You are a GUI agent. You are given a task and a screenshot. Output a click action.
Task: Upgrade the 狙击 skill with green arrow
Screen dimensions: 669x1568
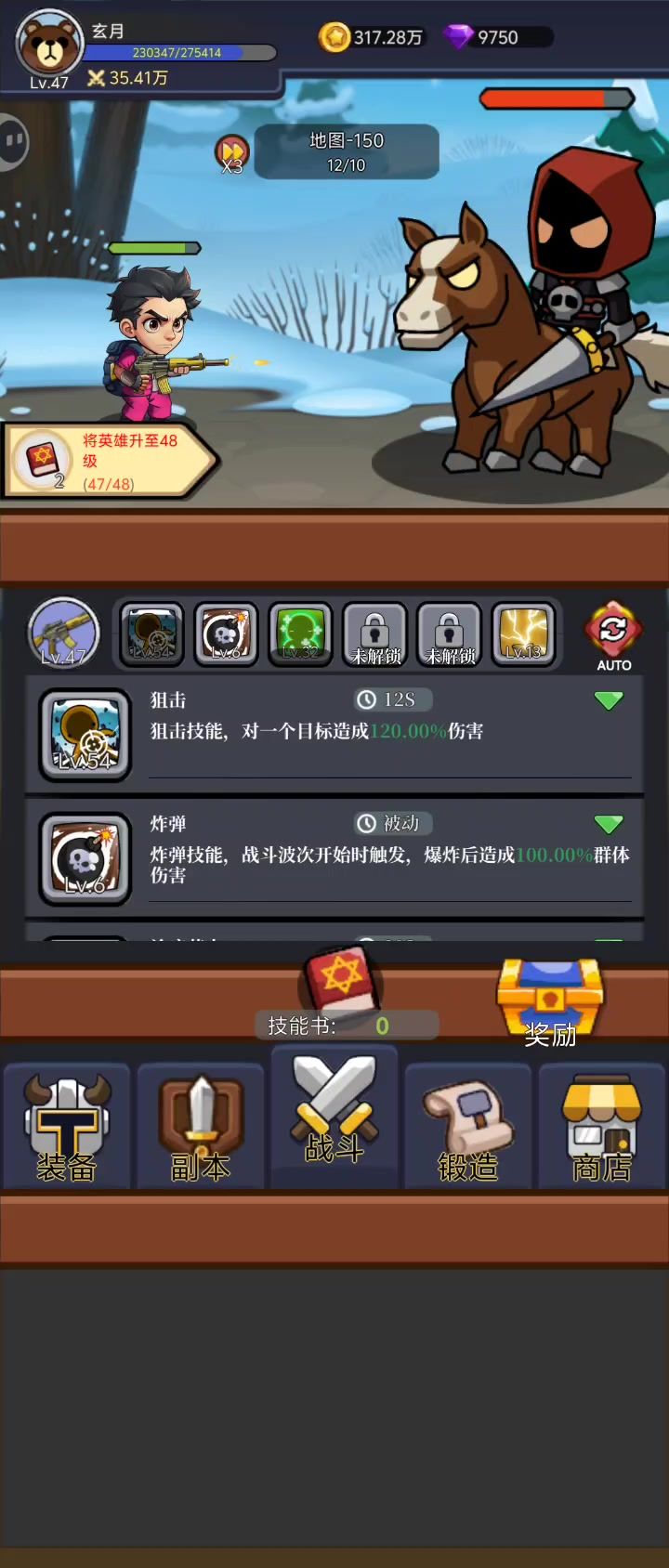coord(609,700)
